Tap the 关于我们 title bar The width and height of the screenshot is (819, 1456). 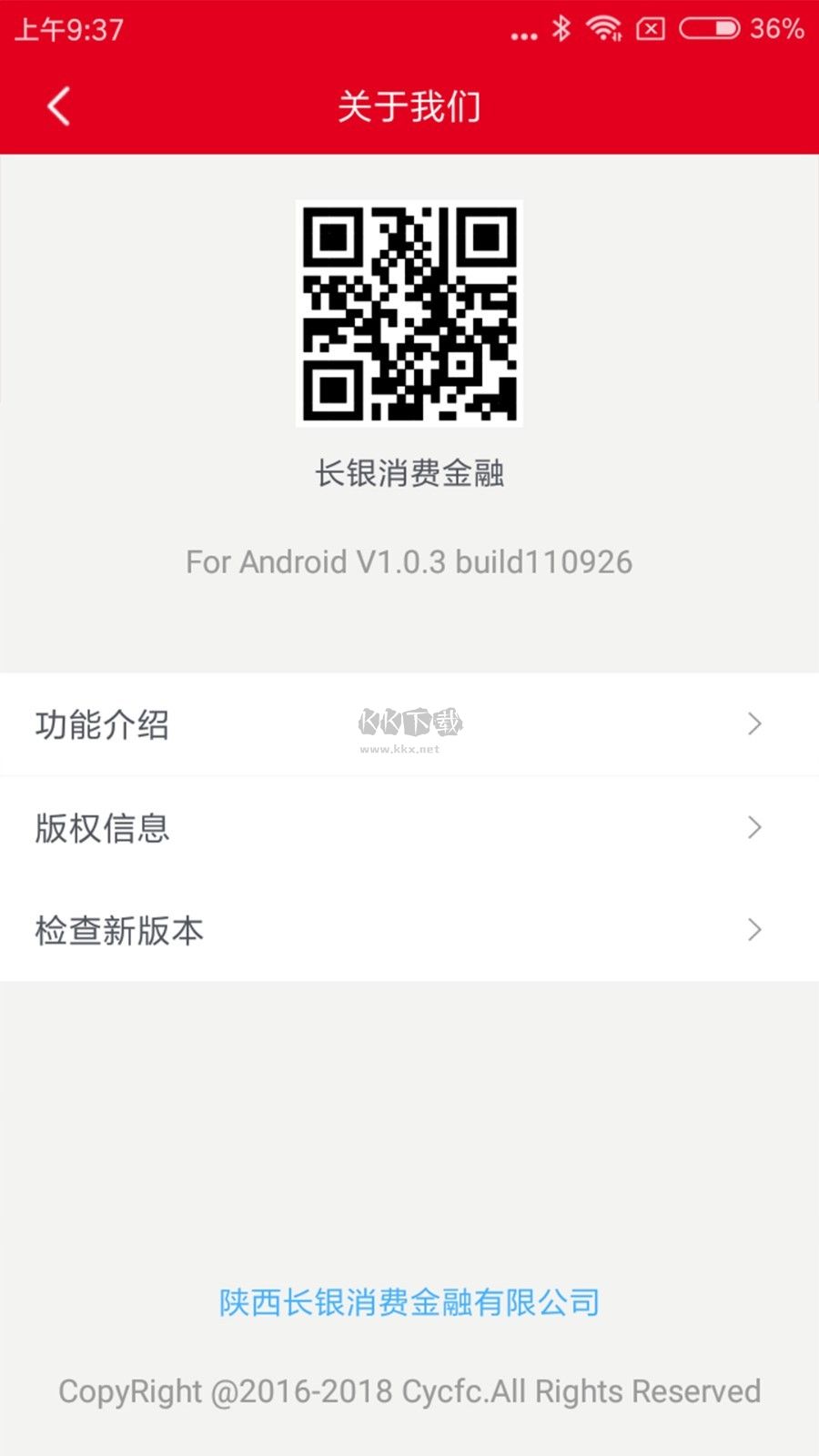(409, 106)
